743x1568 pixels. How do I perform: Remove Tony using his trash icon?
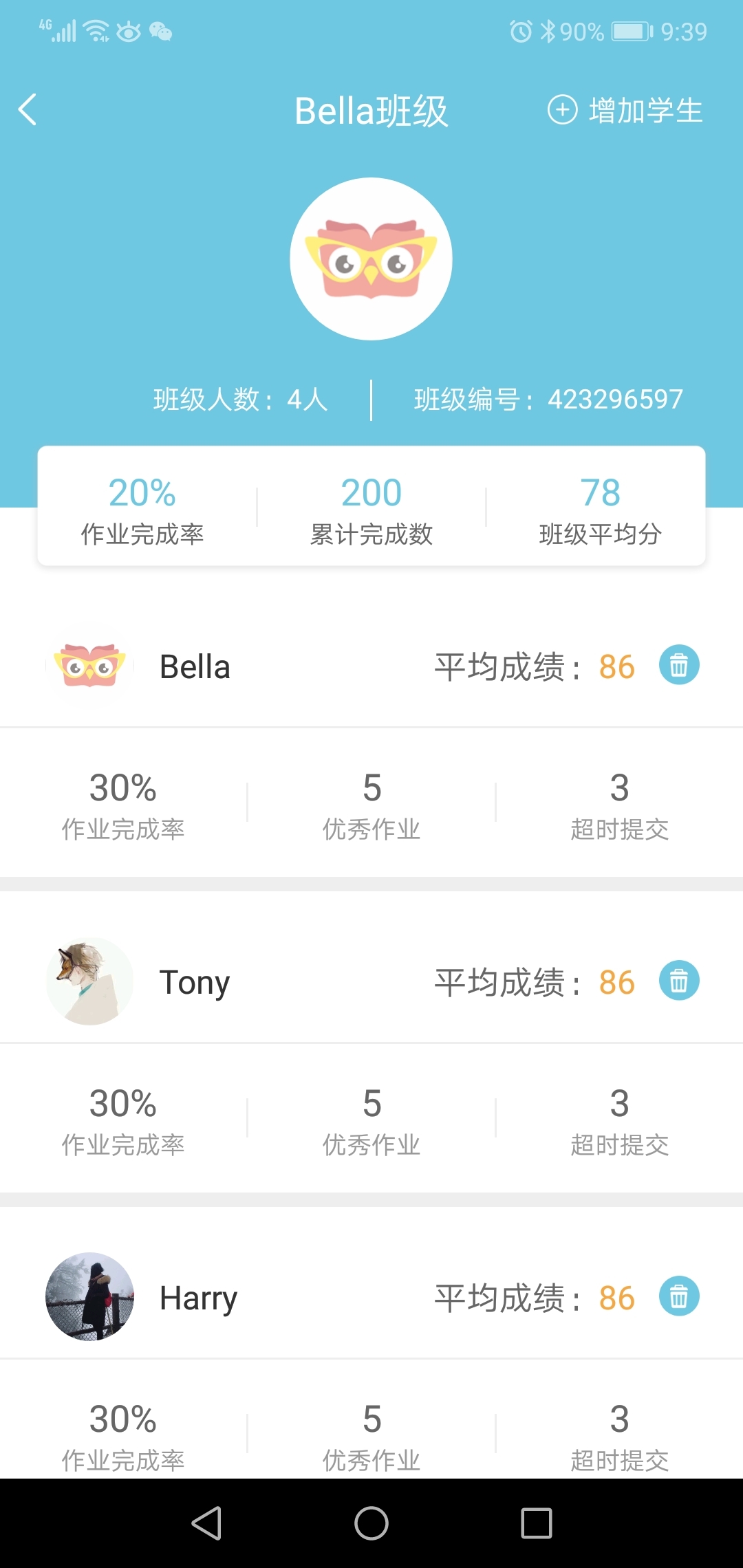[679, 981]
